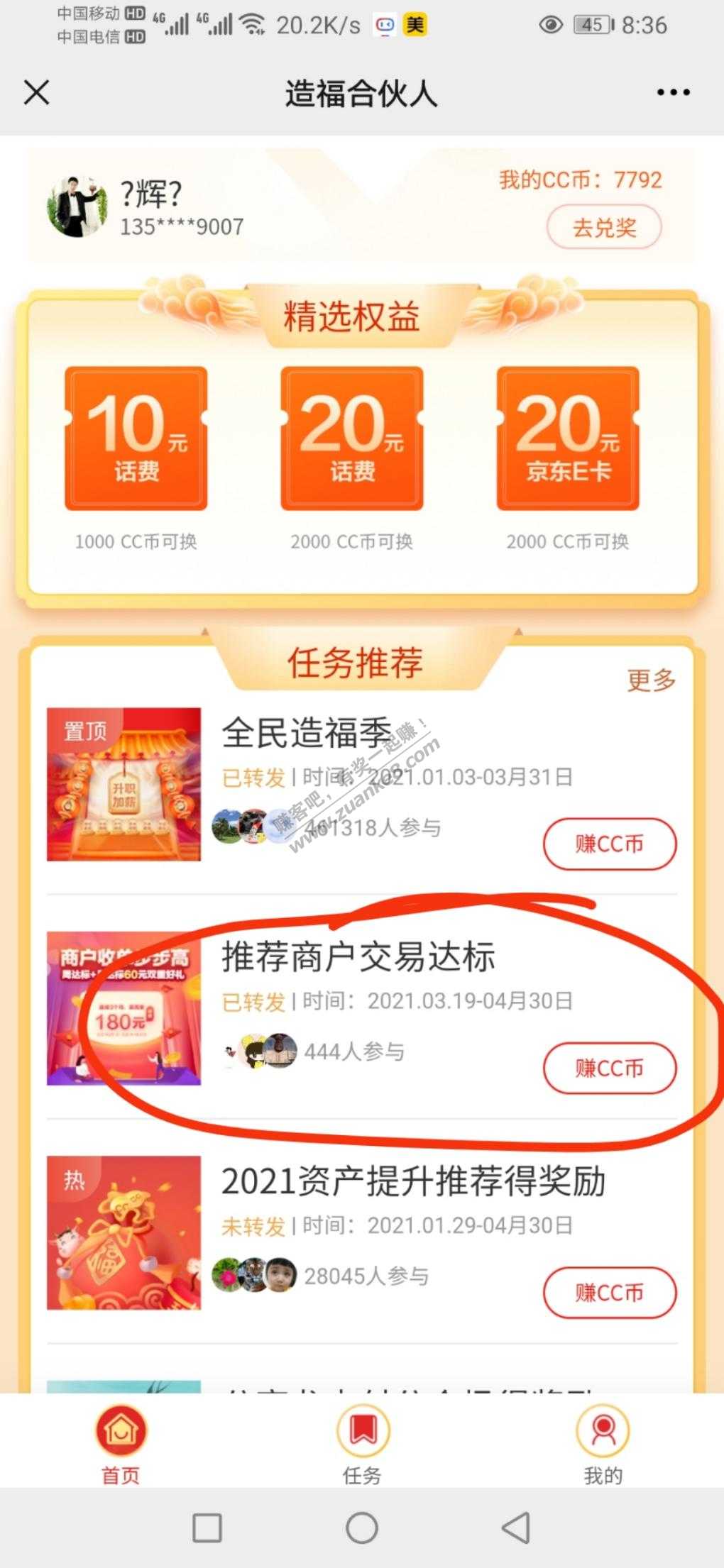The height and width of the screenshot is (1568, 724).
Task: Open the 全民造福季 task thumbnail
Action: (x=124, y=784)
